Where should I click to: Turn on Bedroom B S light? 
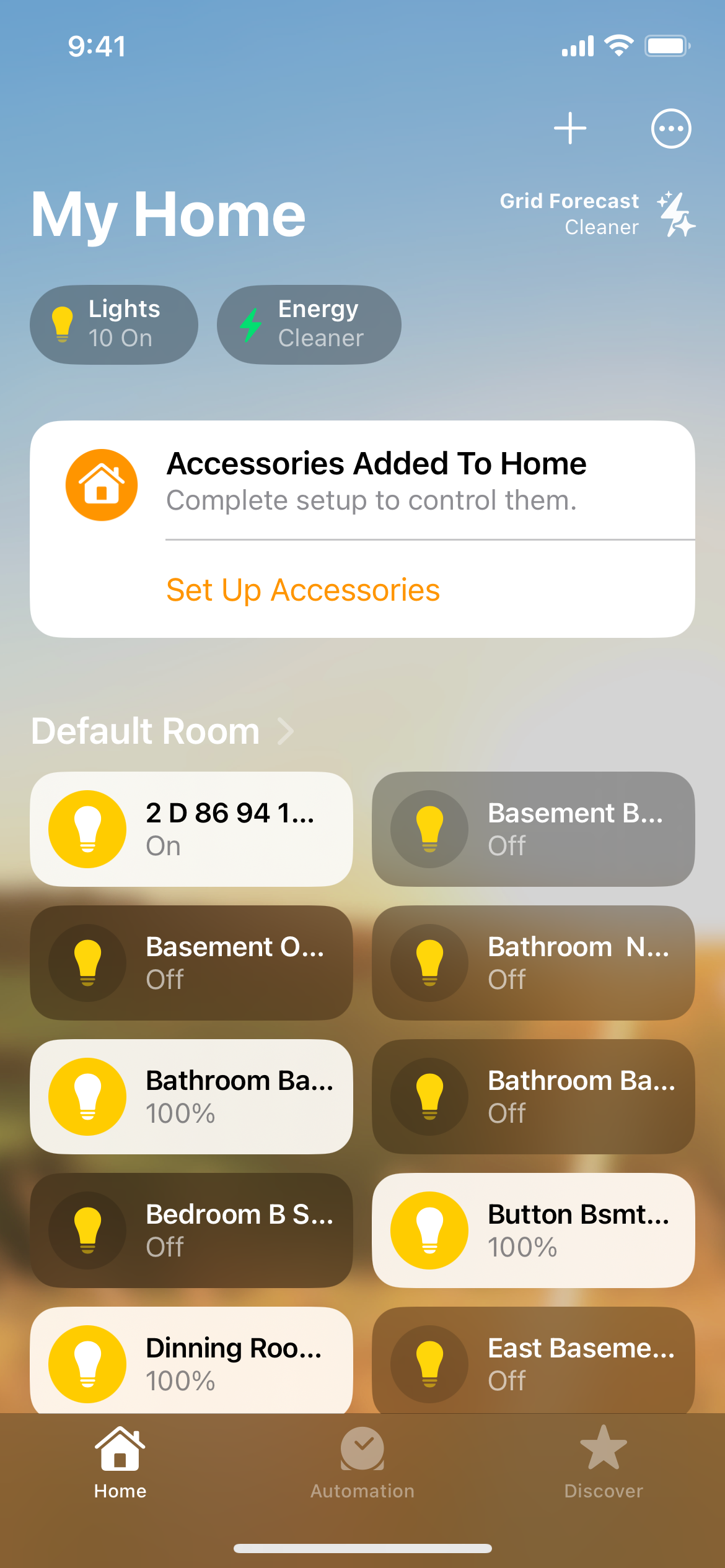(x=88, y=1230)
